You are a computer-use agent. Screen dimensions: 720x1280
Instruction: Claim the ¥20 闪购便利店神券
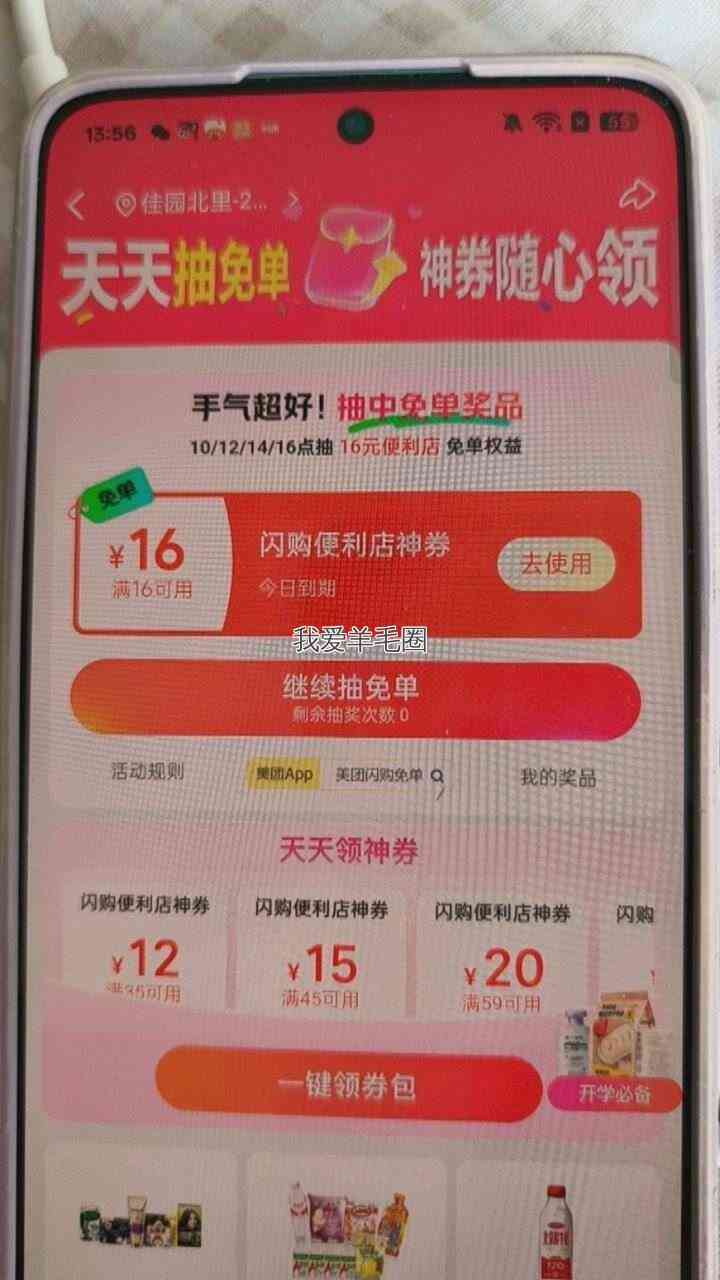pyautogui.click(x=503, y=957)
